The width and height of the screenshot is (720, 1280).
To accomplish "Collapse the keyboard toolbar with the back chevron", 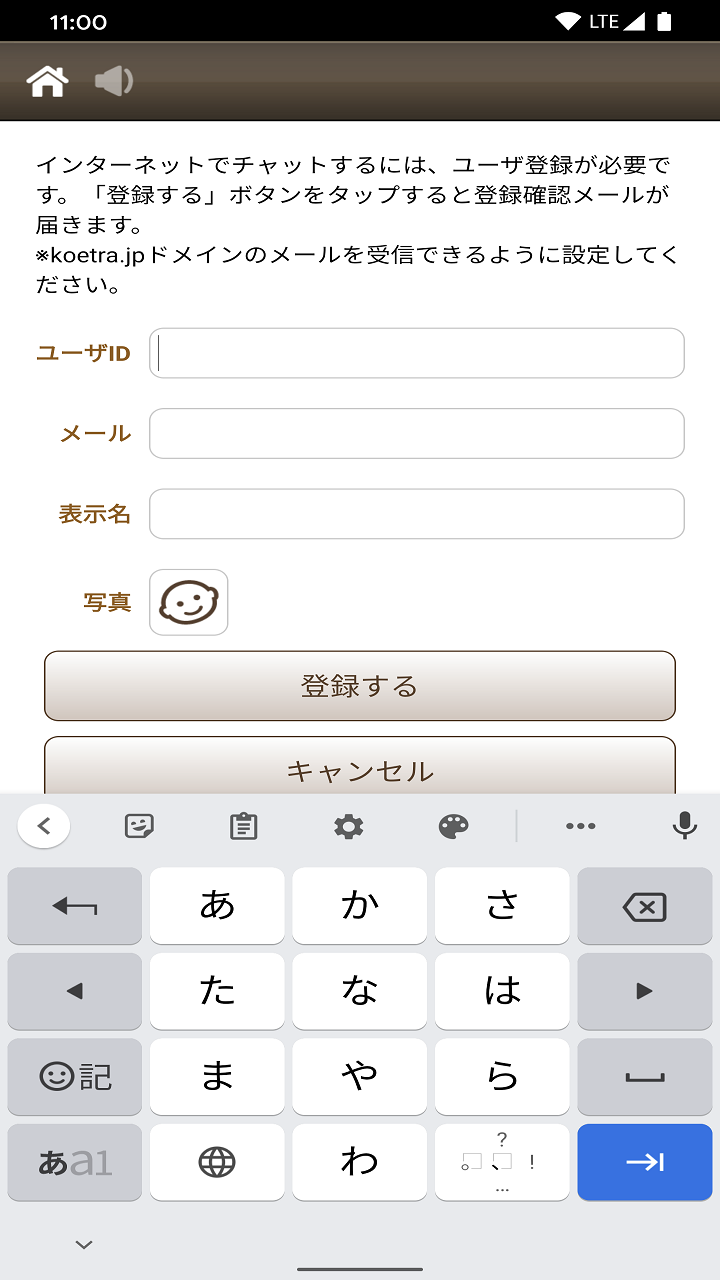I will pos(43,826).
